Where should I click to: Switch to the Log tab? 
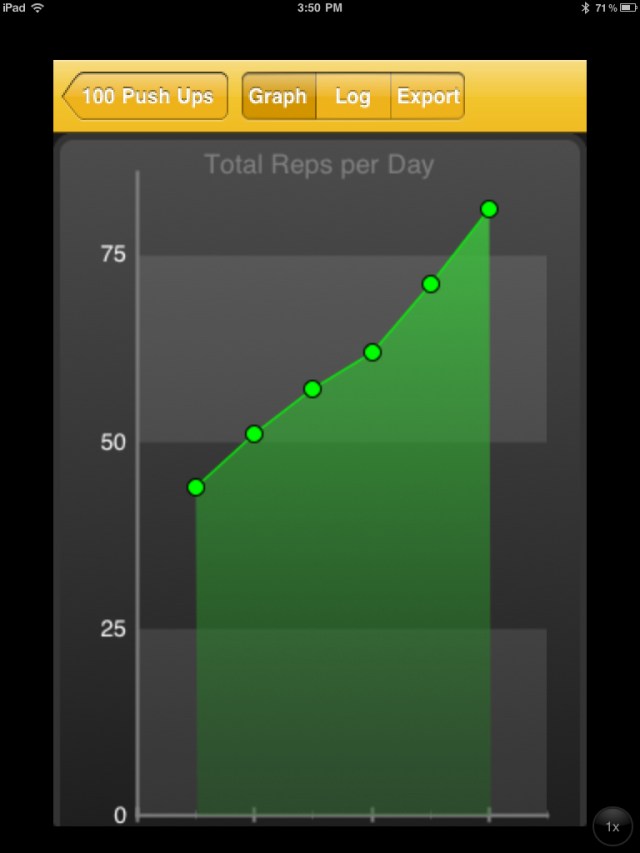[352, 97]
